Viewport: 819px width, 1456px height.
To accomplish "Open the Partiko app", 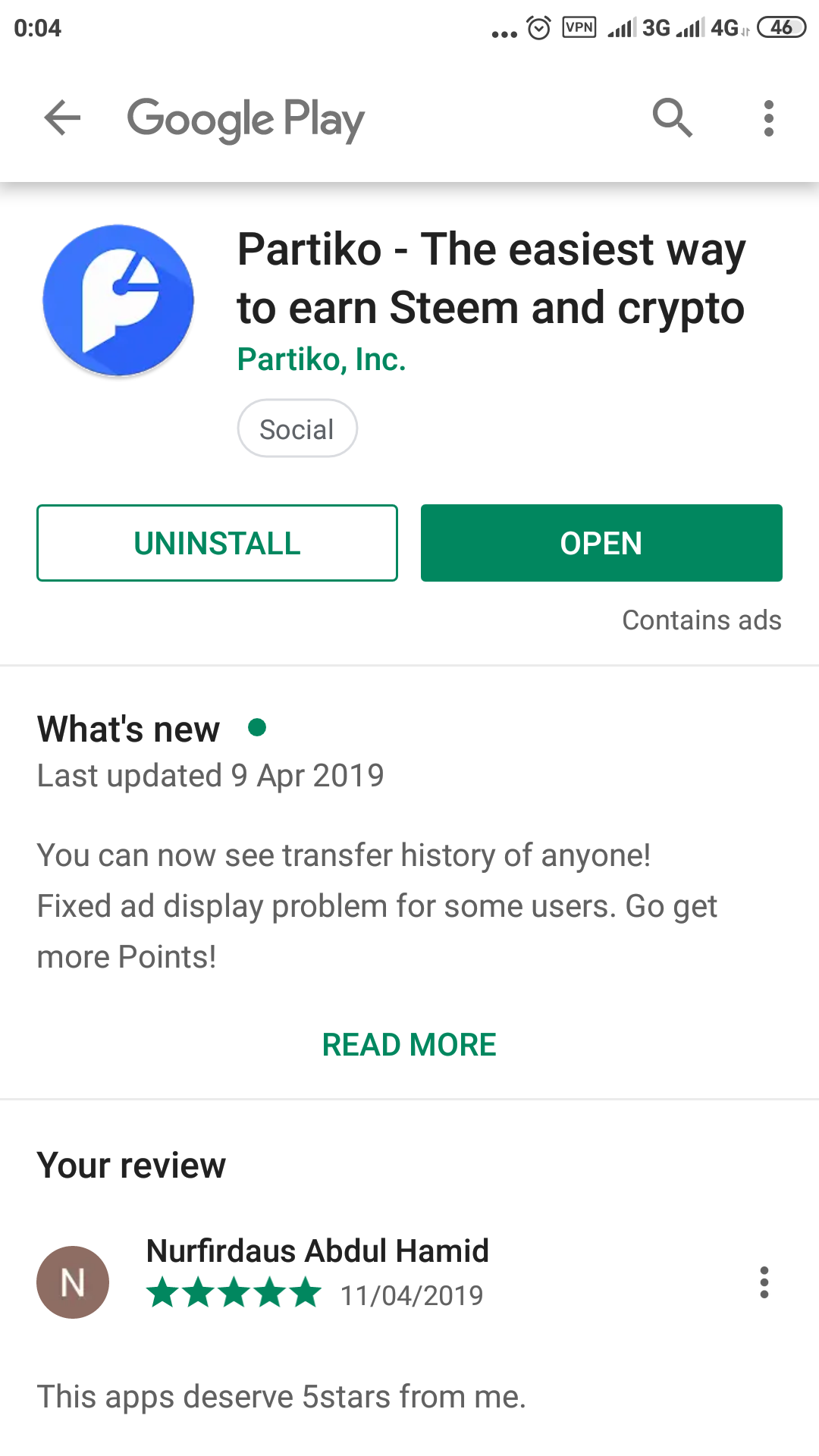I will 601,543.
